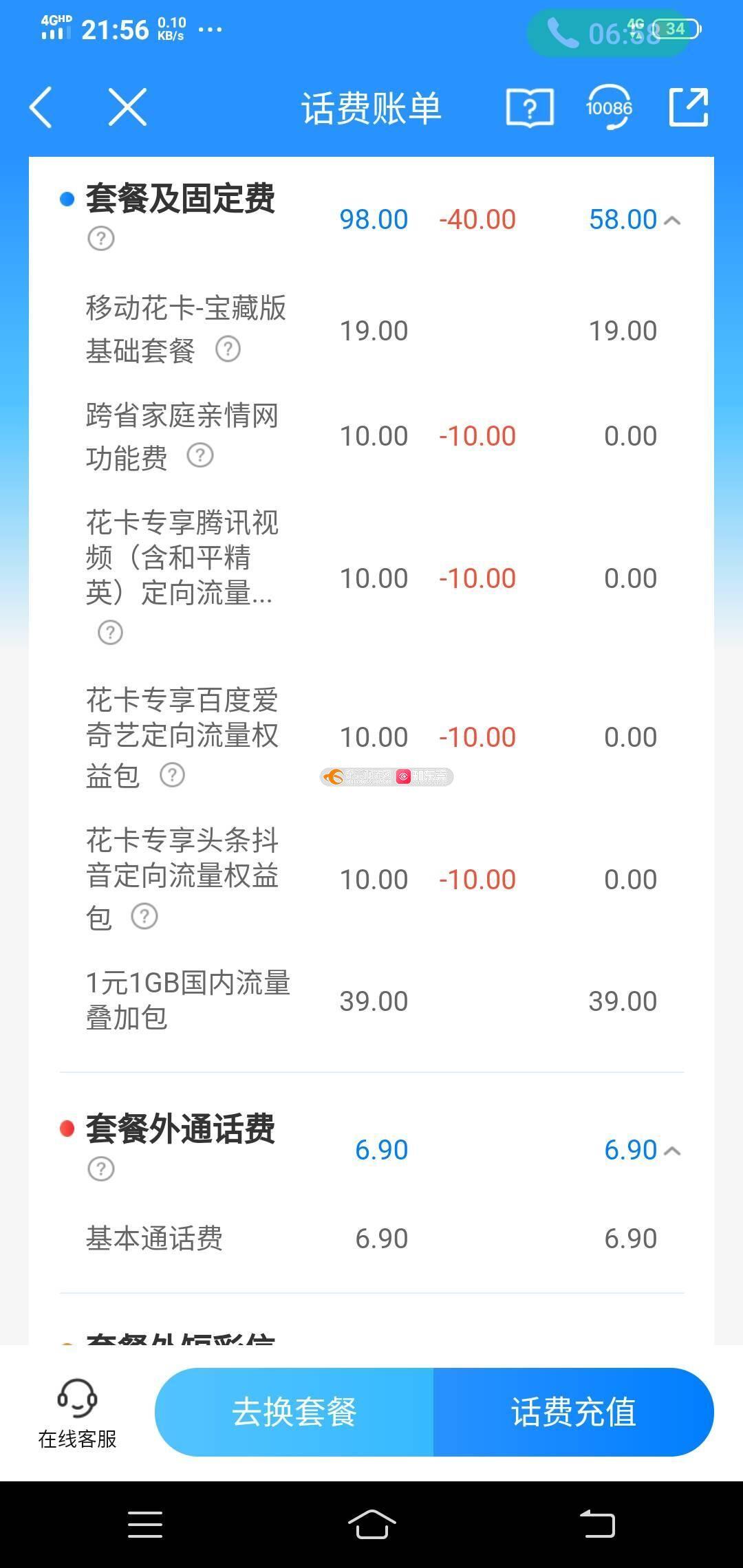Go back with the top-left arrow
The image size is (743, 1568).
[x=41, y=108]
